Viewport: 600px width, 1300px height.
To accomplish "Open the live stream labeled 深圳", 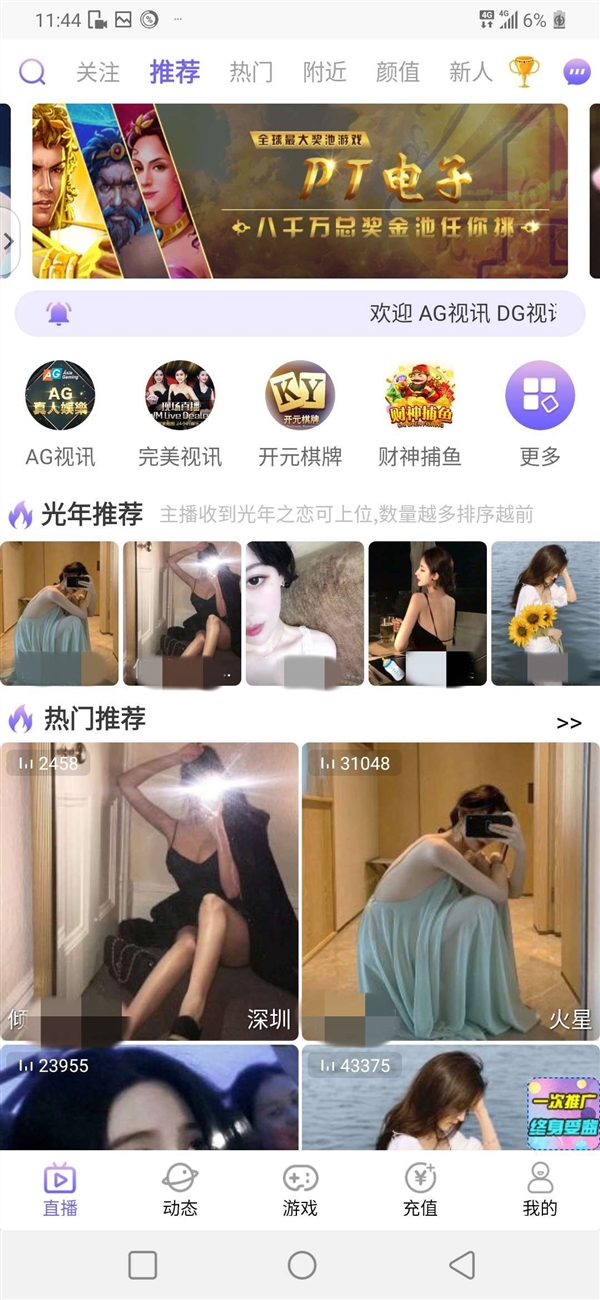I will [150, 890].
